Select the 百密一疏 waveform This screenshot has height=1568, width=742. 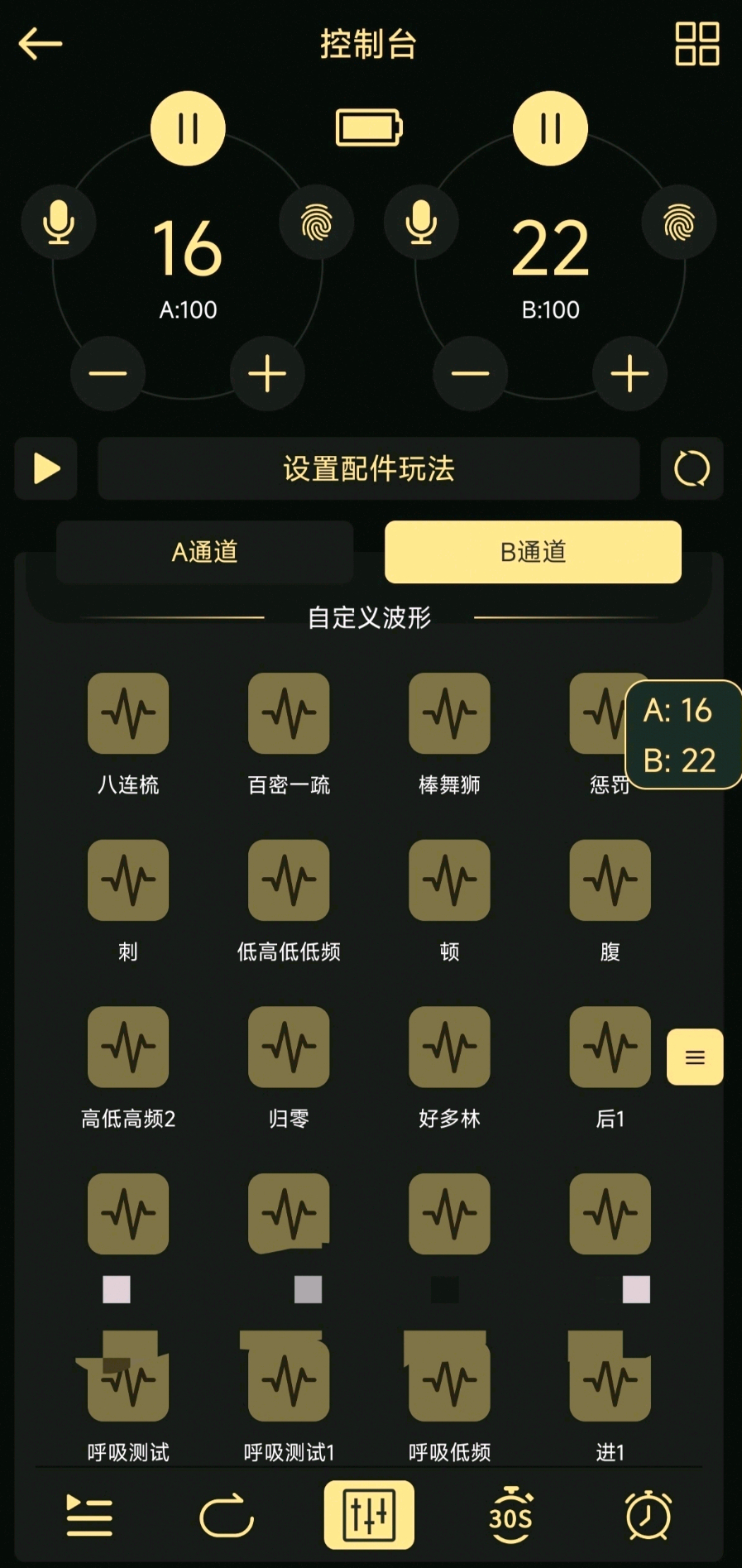(x=289, y=734)
